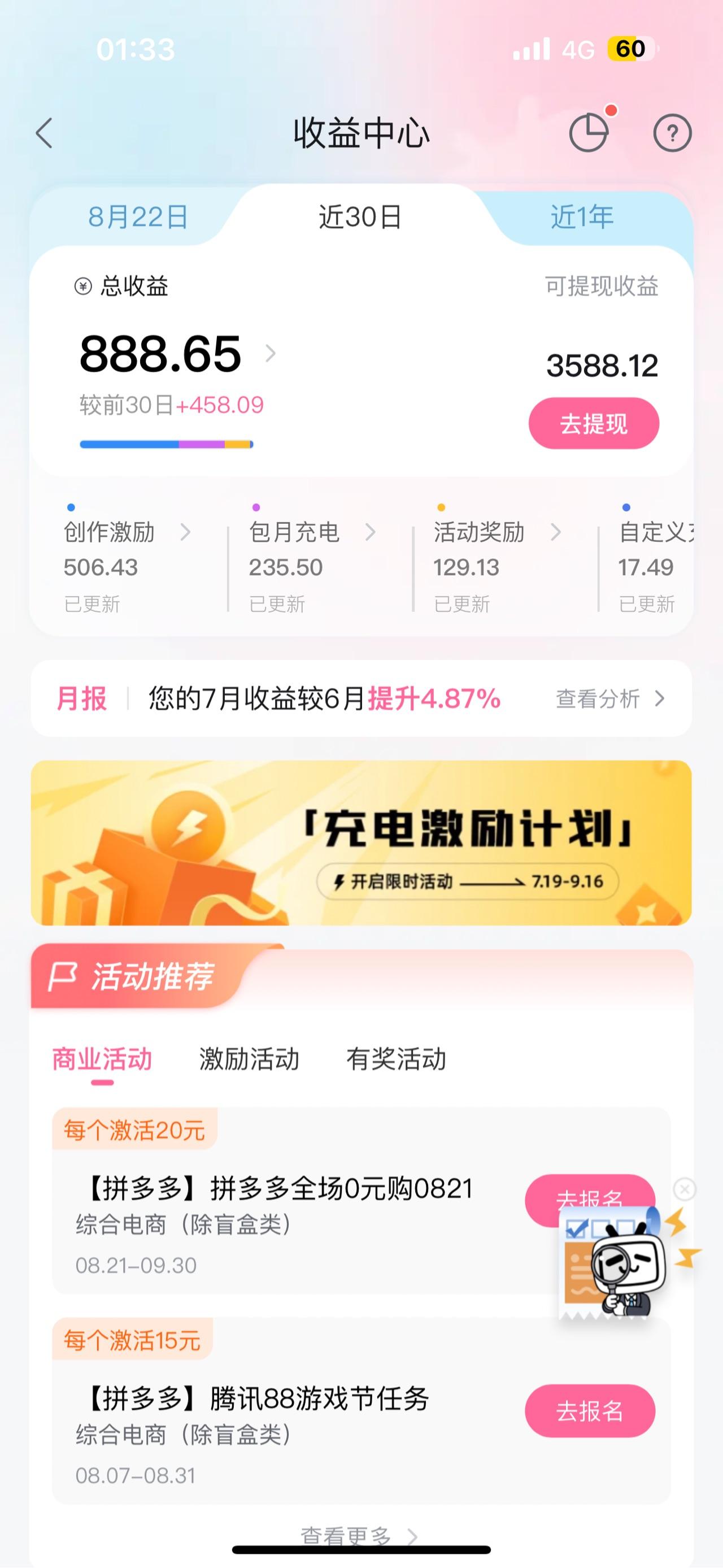Select the 商业活动 tab
Screen dimensions: 723x1568
(102, 1059)
